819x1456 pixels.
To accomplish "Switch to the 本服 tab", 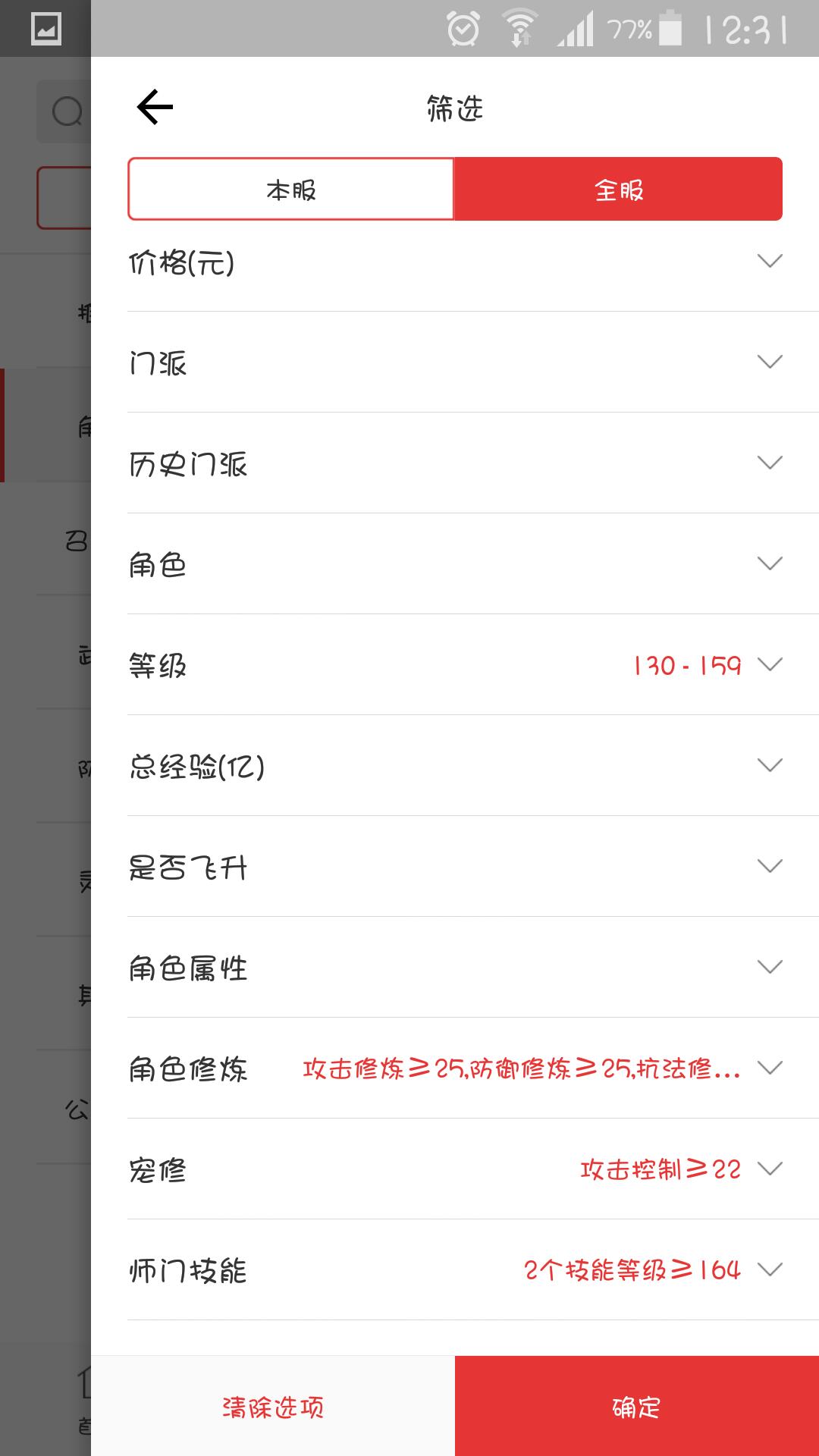I will click(291, 190).
